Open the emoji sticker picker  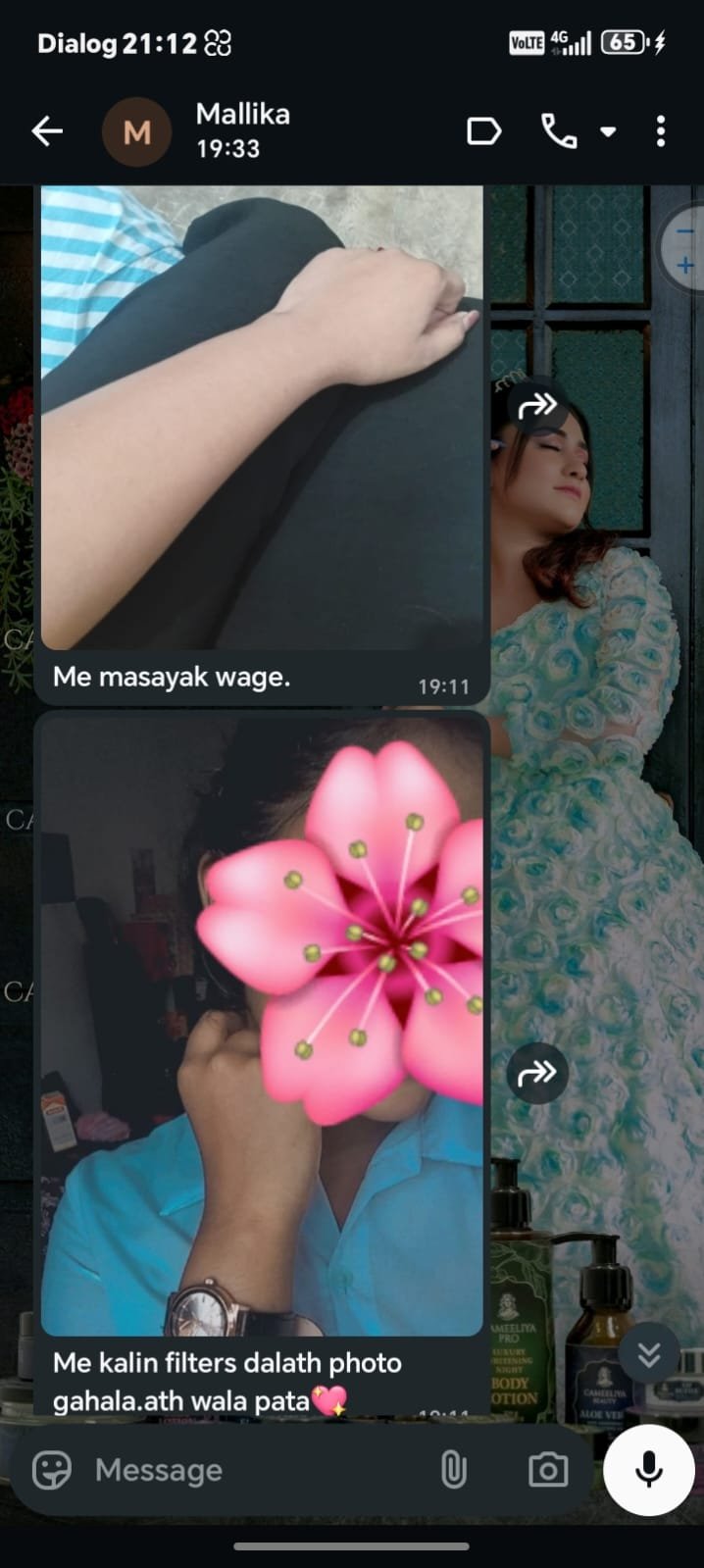coord(52,1470)
